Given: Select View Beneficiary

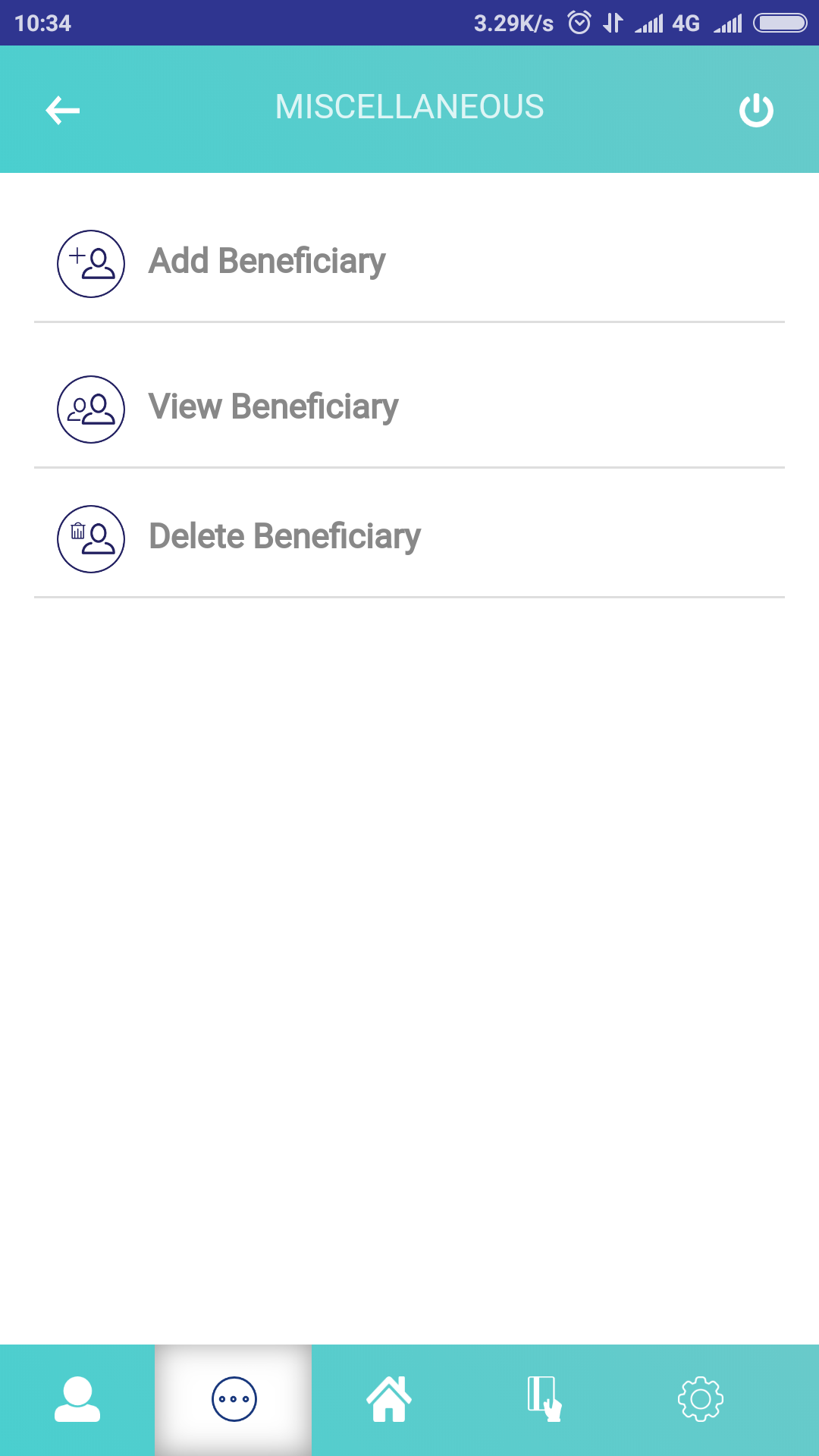Looking at the screenshot, I should tap(273, 406).
